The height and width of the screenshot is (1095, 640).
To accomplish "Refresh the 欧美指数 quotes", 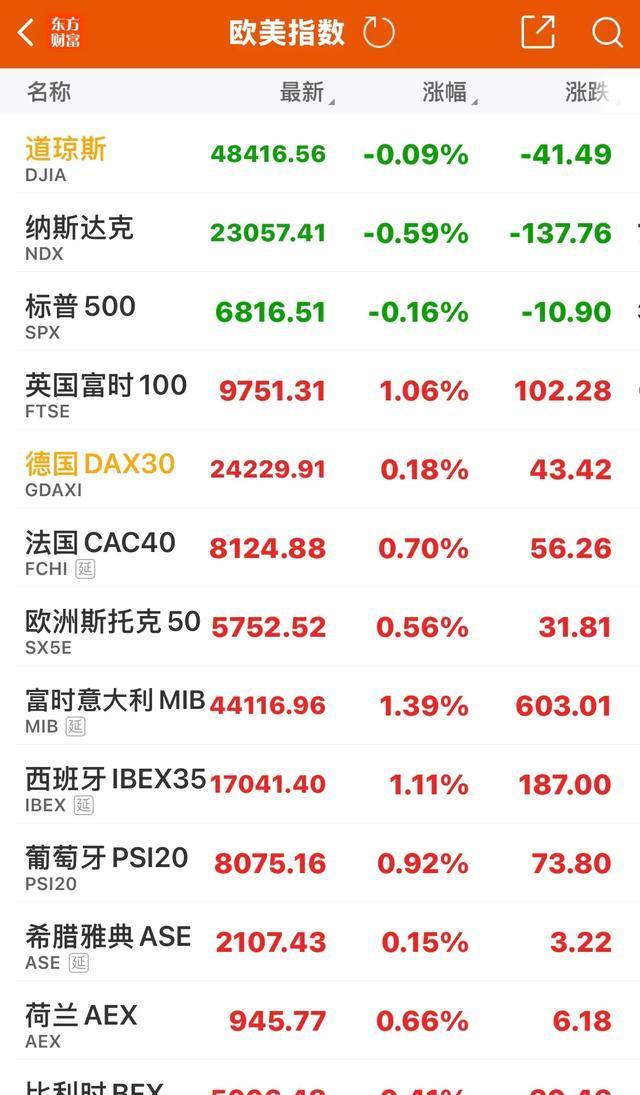I will pyautogui.click(x=379, y=33).
